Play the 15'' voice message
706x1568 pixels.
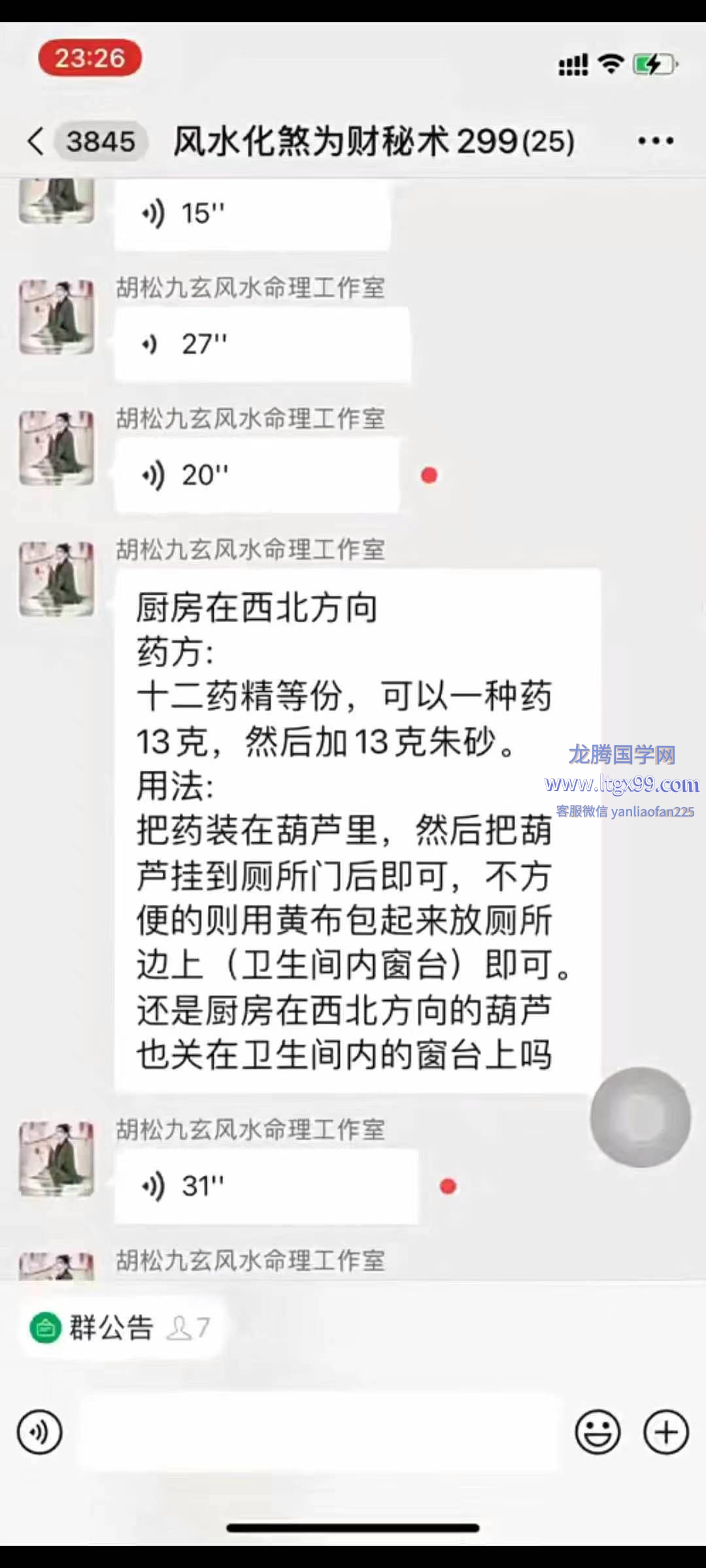(x=252, y=214)
